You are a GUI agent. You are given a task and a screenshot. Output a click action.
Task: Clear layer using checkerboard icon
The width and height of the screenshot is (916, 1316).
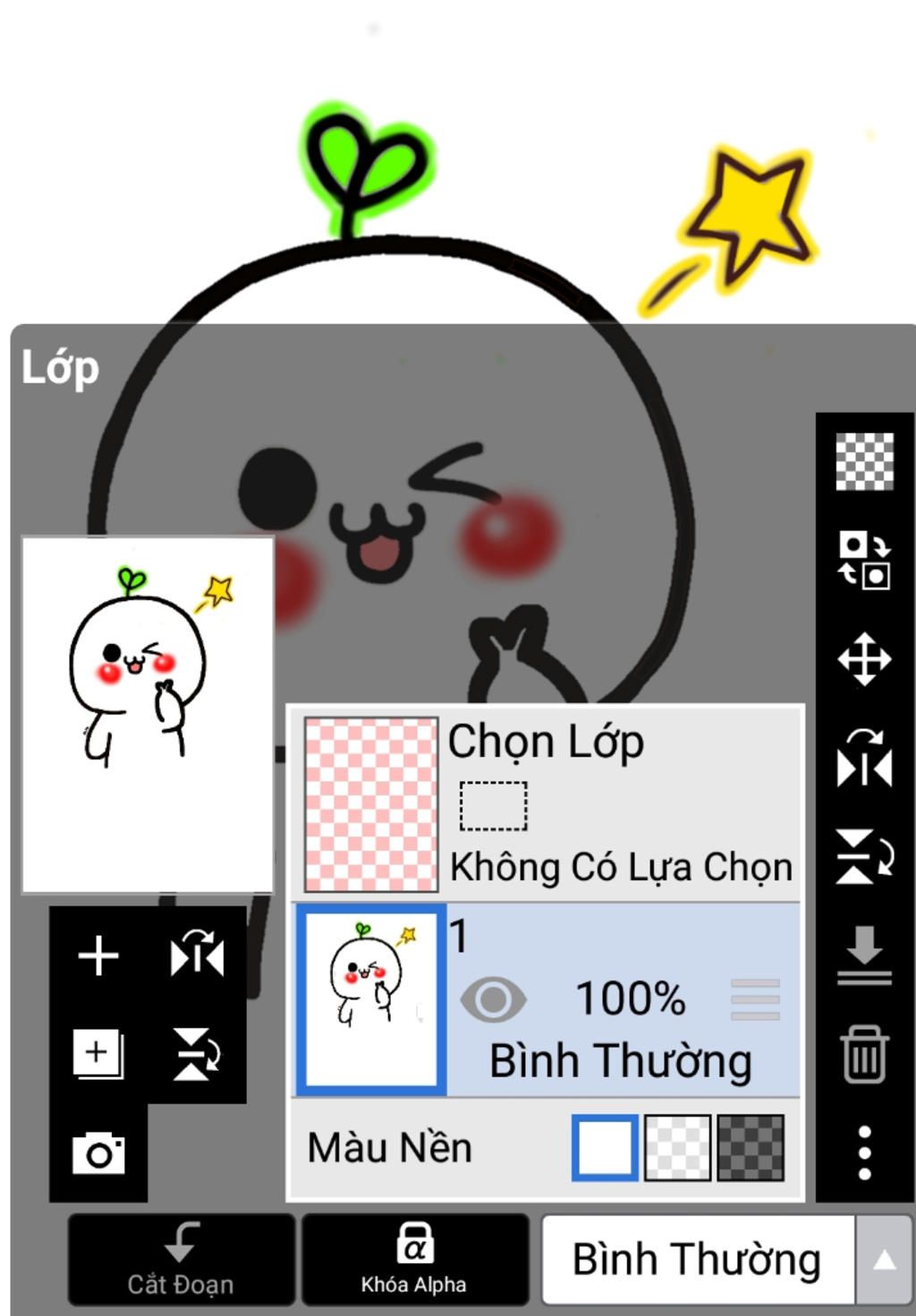click(864, 462)
